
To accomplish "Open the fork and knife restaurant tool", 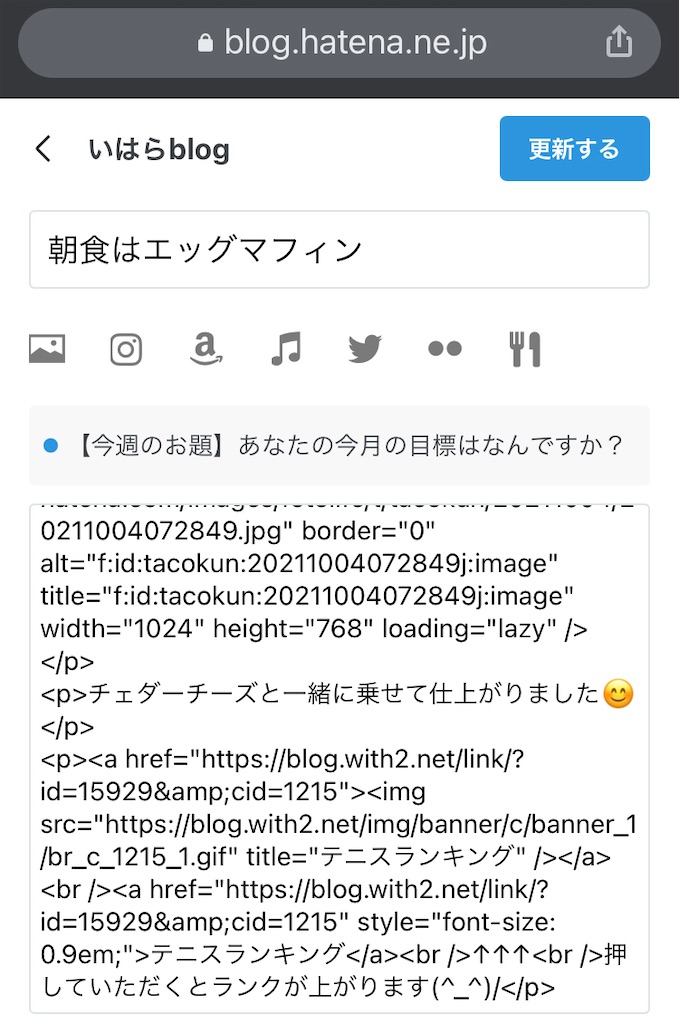I will (x=525, y=349).
